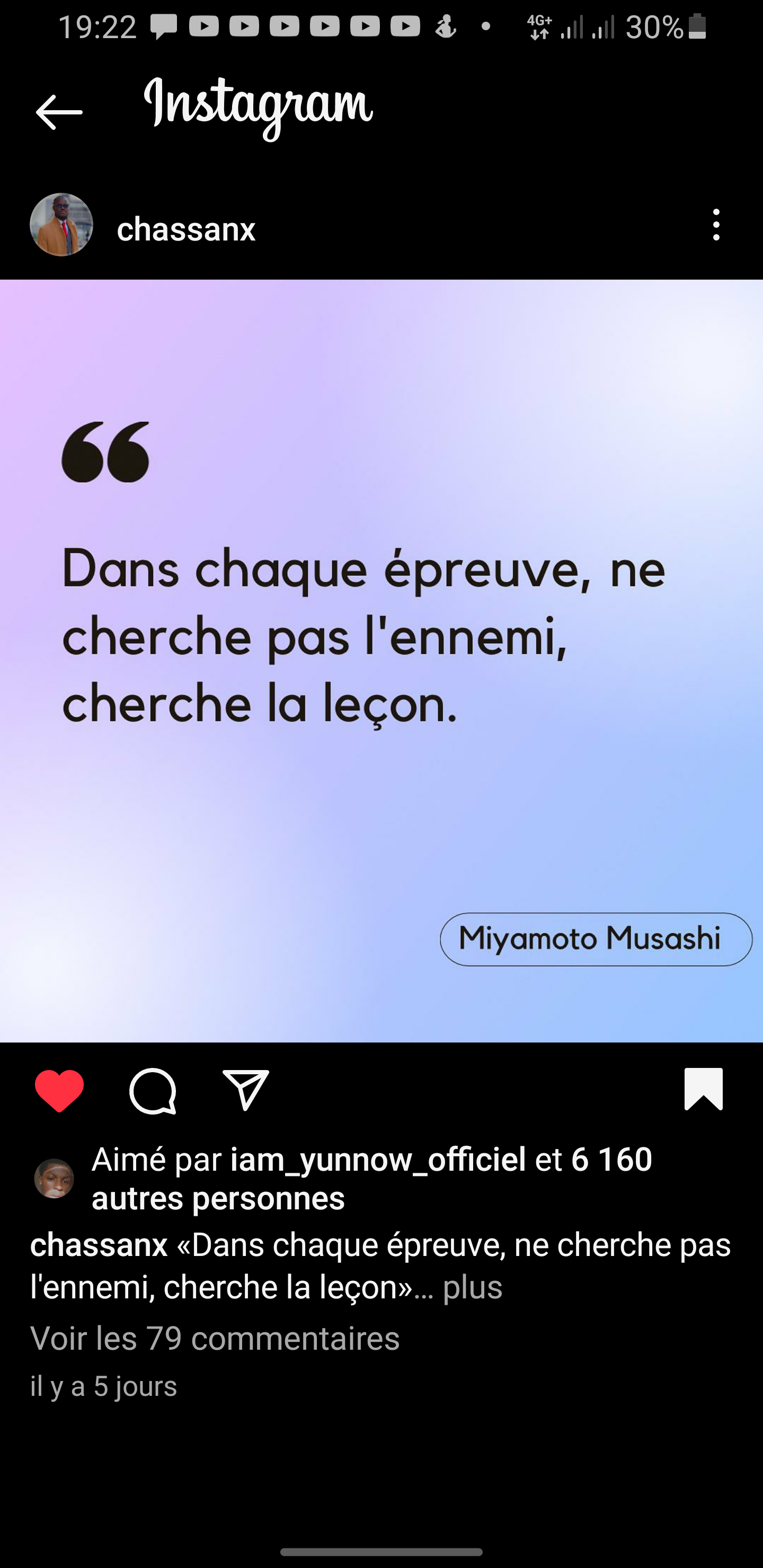The width and height of the screenshot is (763, 1568).
Task: Expand the caption with plus
Action: tap(473, 1287)
